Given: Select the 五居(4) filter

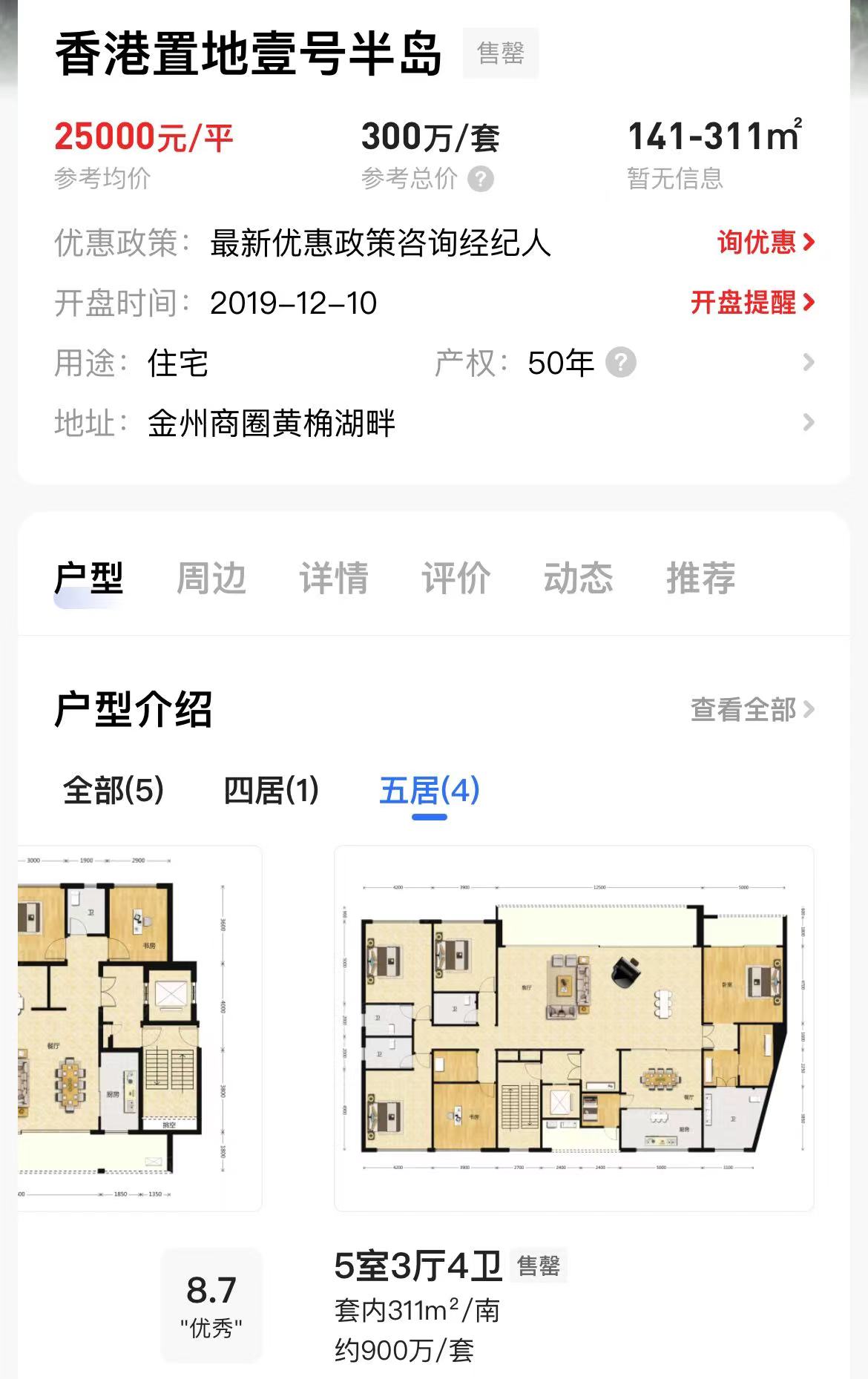Looking at the screenshot, I should [x=429, y=790].
